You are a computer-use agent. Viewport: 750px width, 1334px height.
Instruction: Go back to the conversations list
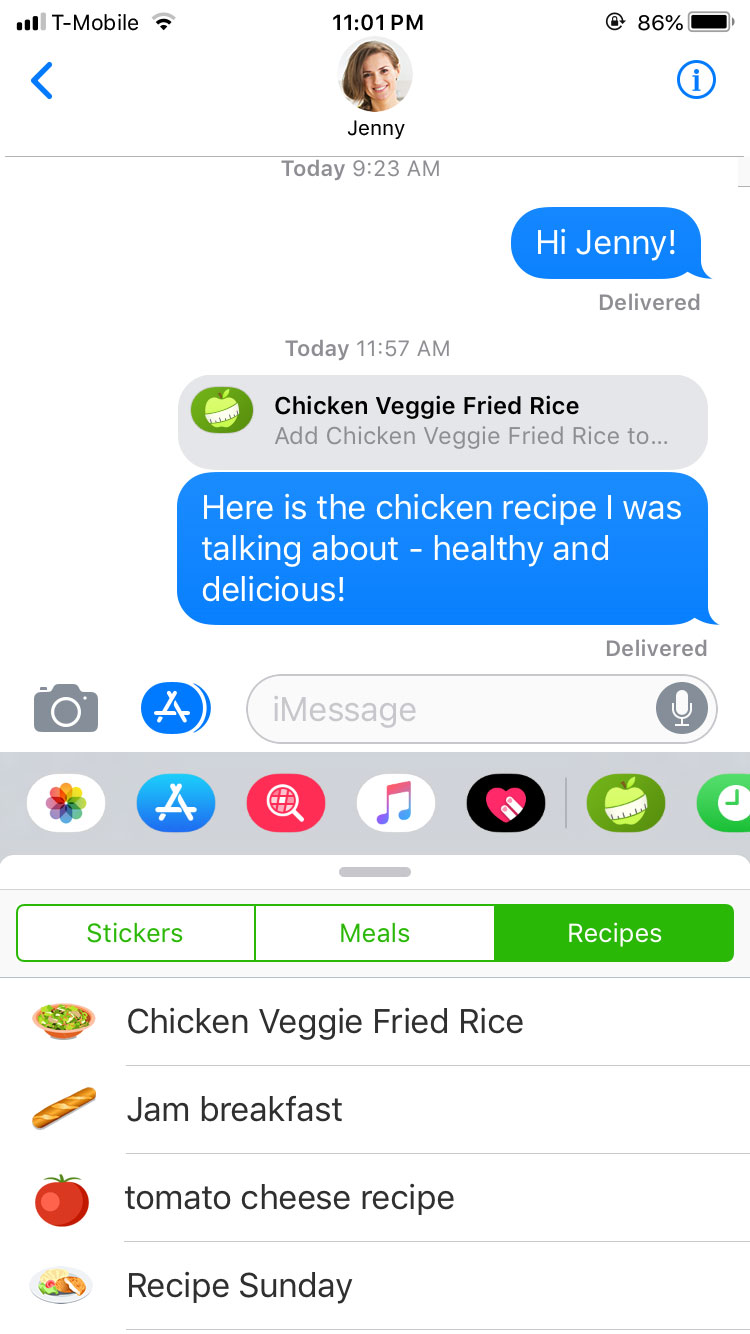click(x=42, y=80)
